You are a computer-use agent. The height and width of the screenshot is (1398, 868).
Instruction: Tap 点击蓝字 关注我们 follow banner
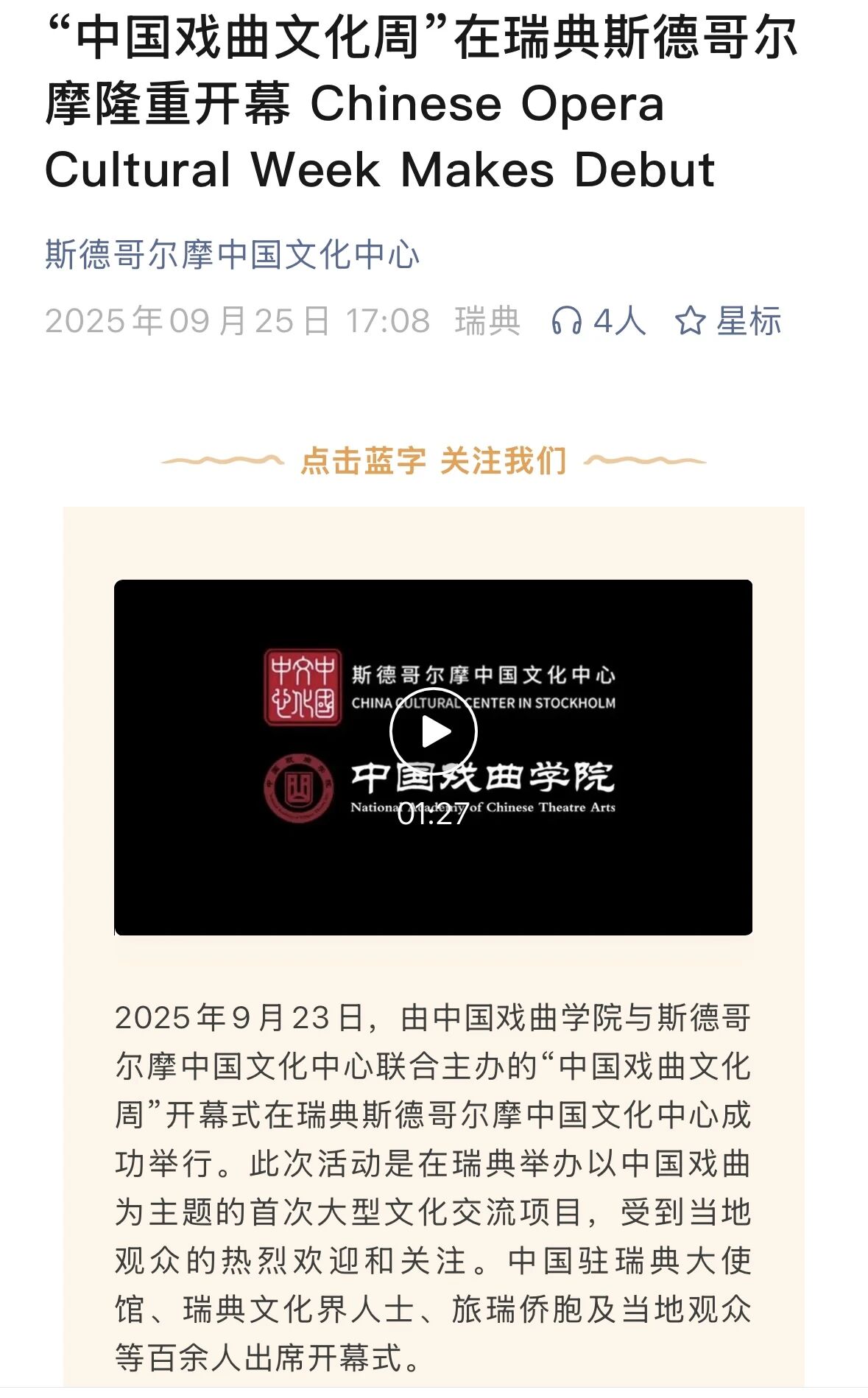(434, 462)
